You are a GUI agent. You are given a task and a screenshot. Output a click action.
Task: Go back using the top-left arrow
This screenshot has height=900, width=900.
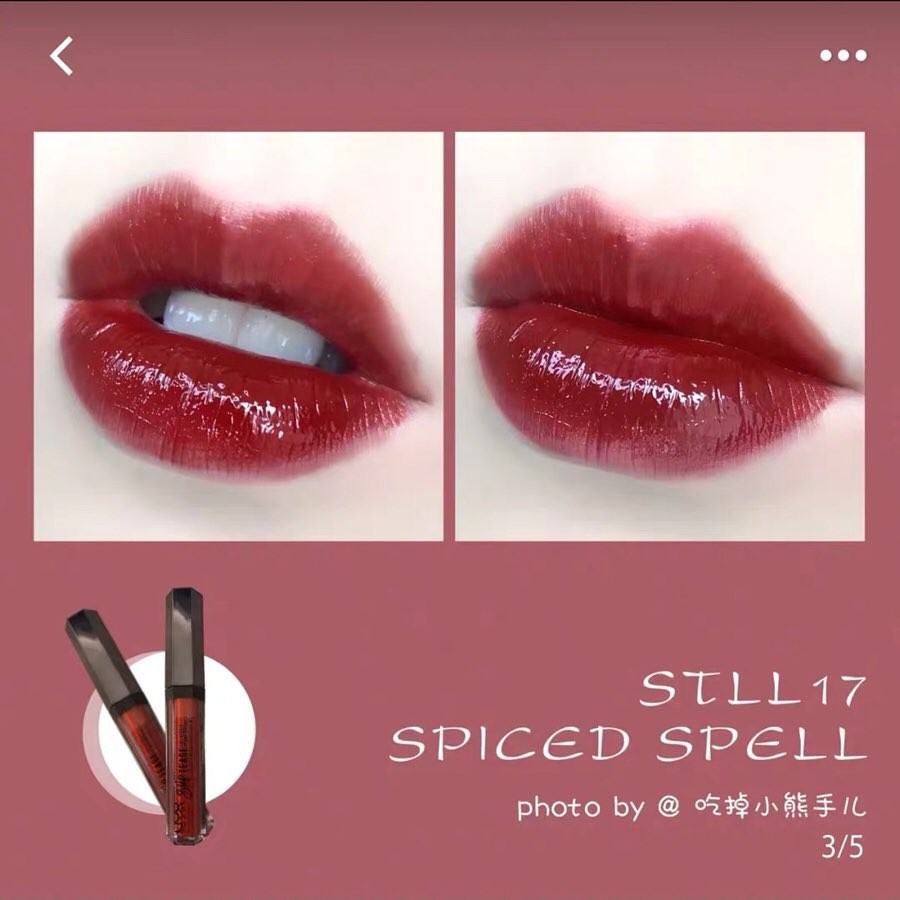point(62,57)
